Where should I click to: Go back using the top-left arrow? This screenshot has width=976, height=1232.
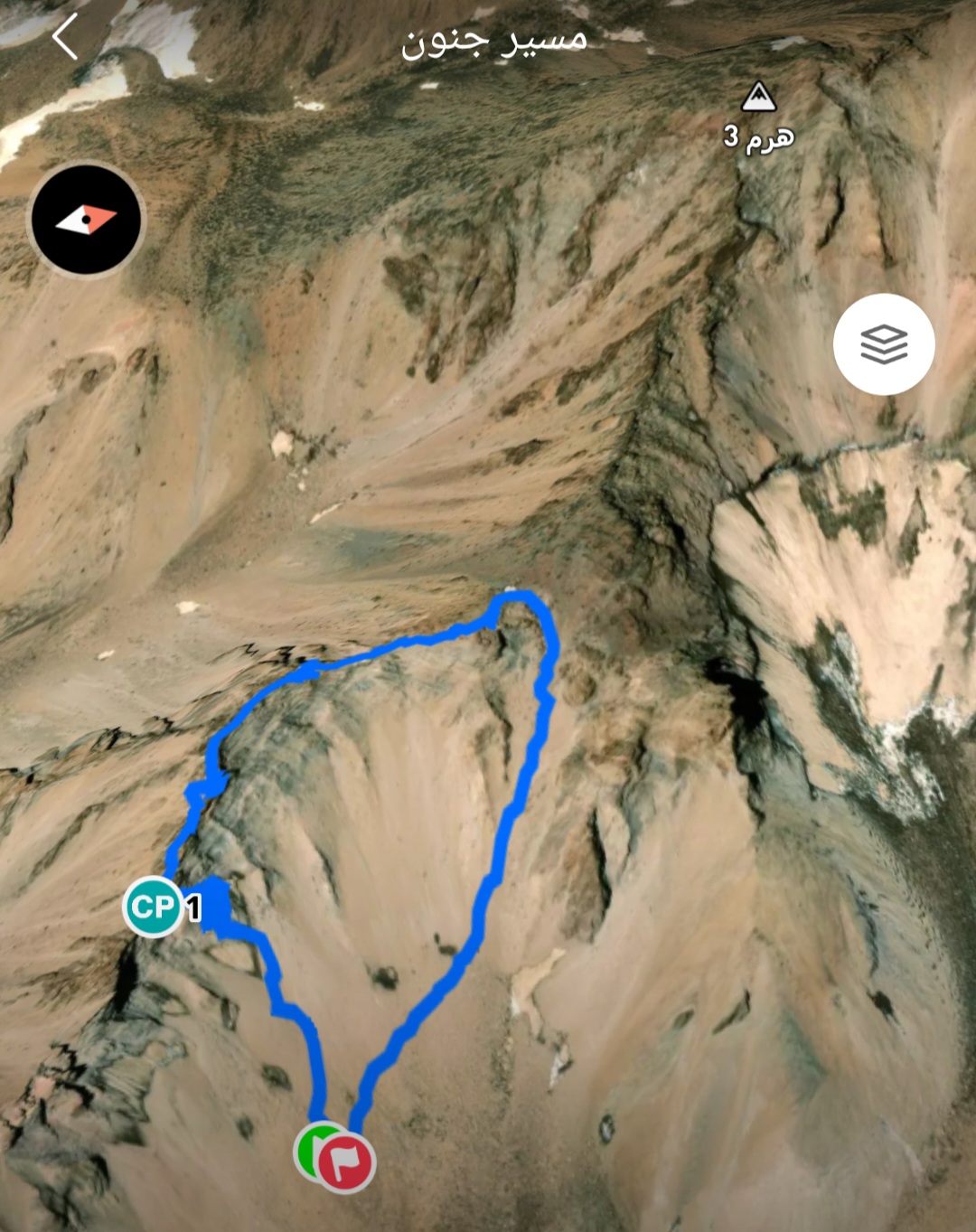click(x=65, y=38)
